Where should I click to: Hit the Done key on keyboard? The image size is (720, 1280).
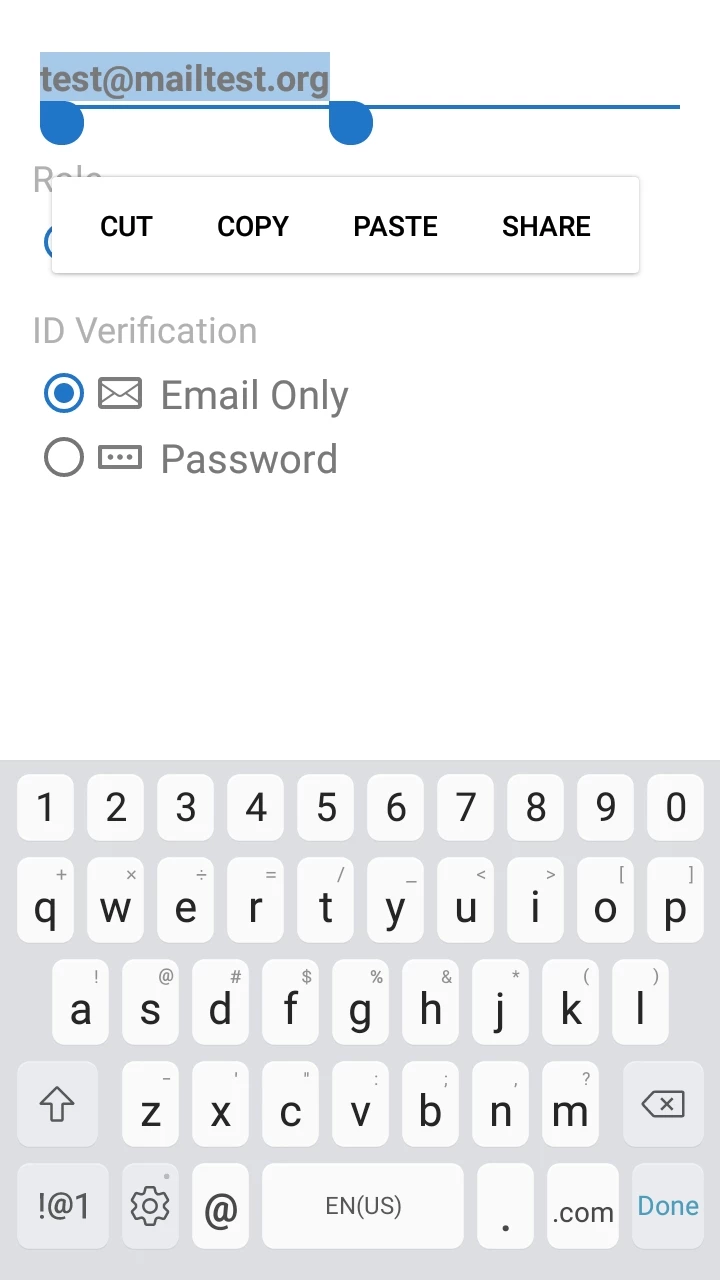(668, 1206)
